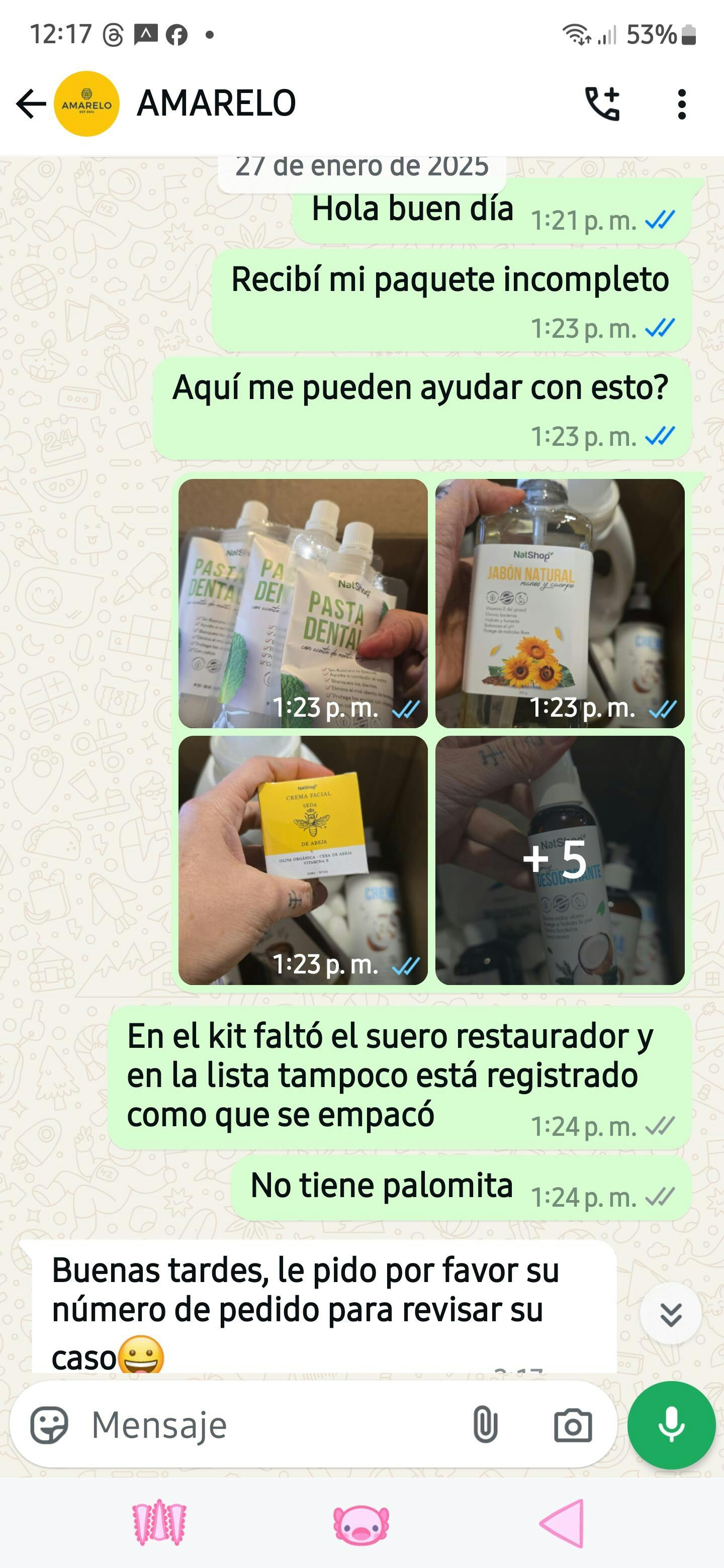Open the Pasta Dental photo
724x1568 pixels.
click(x=303, y=603)
